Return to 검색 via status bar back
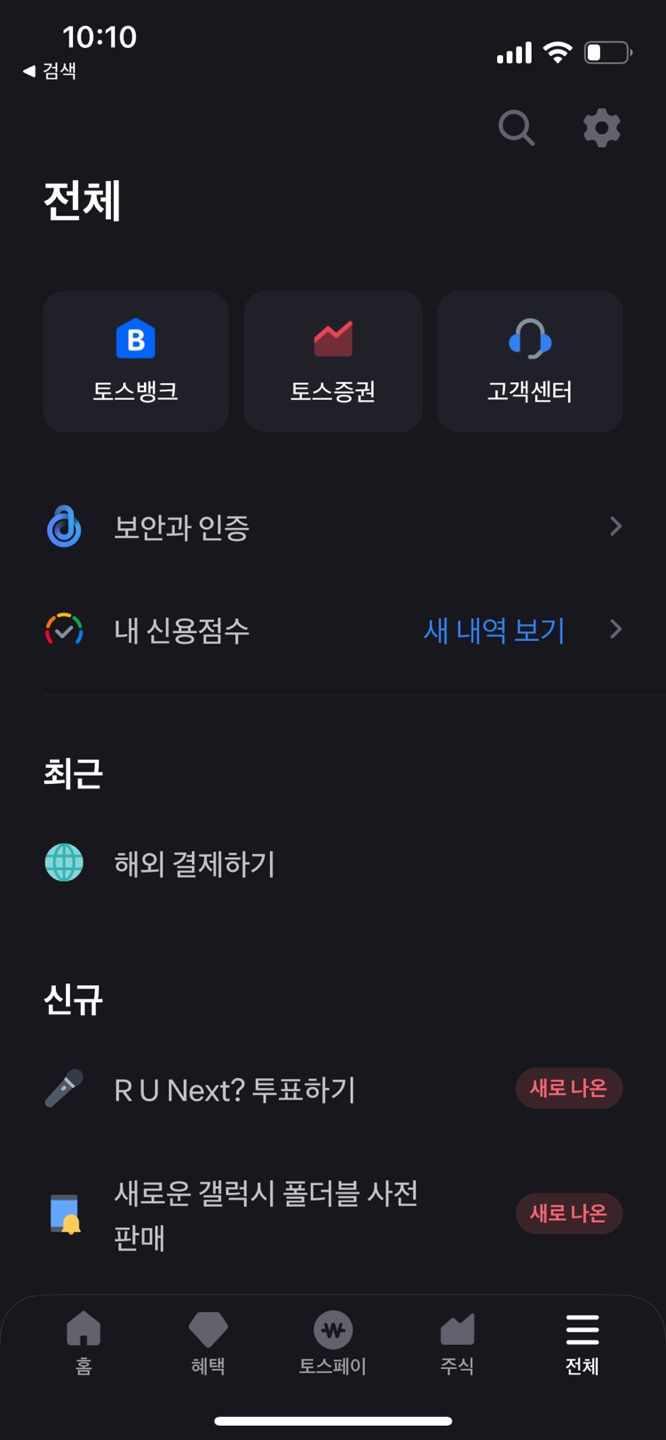Viewport: 666px width, 1440px height. (x=49, y=71)
